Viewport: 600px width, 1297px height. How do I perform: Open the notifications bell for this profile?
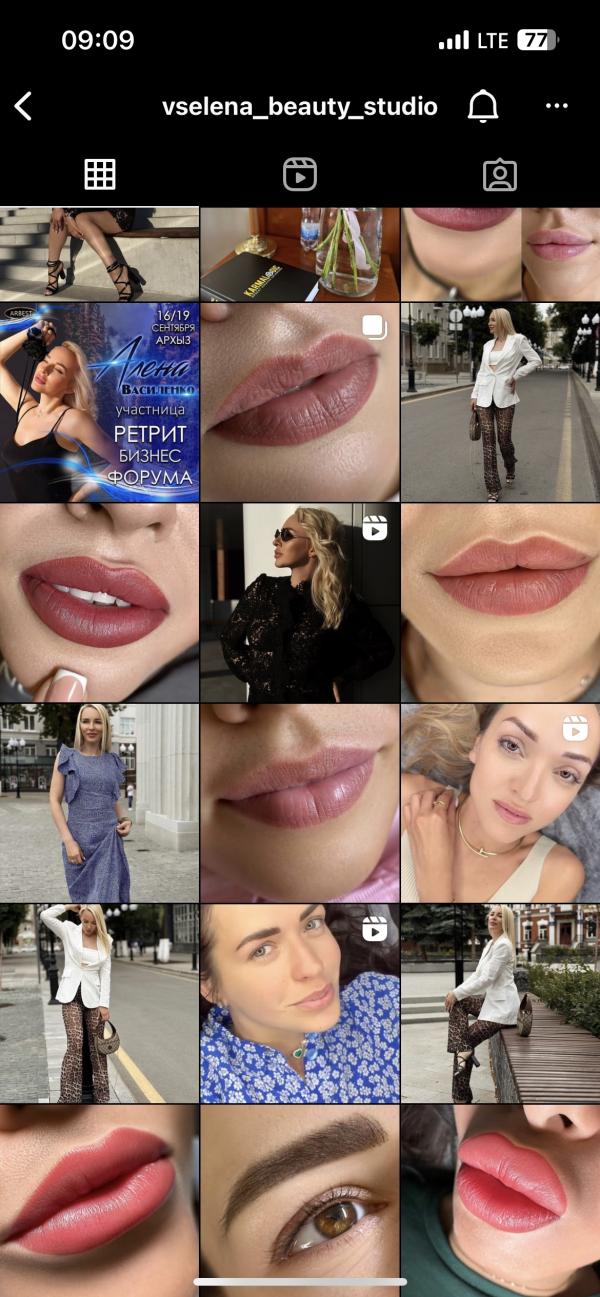pos(483,106)
